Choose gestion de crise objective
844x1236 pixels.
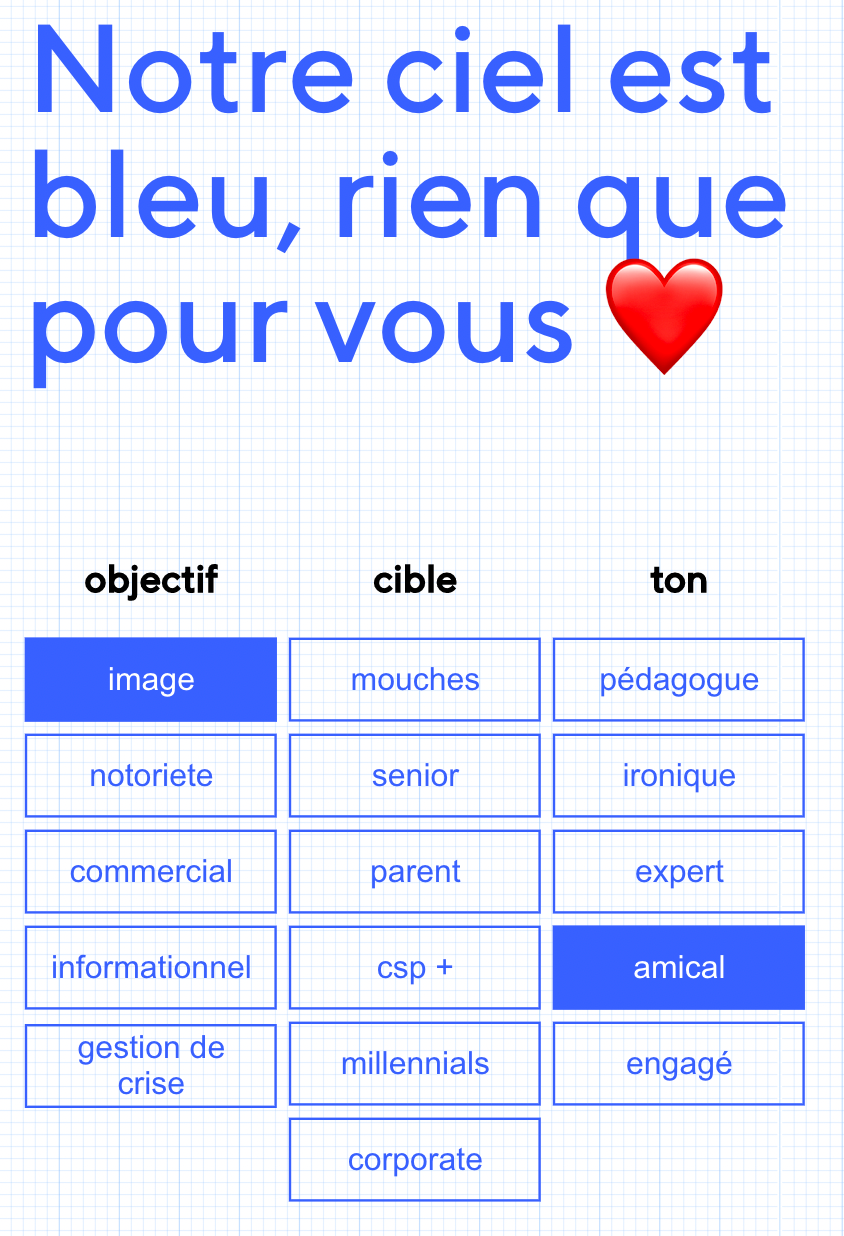[150, 1065]
